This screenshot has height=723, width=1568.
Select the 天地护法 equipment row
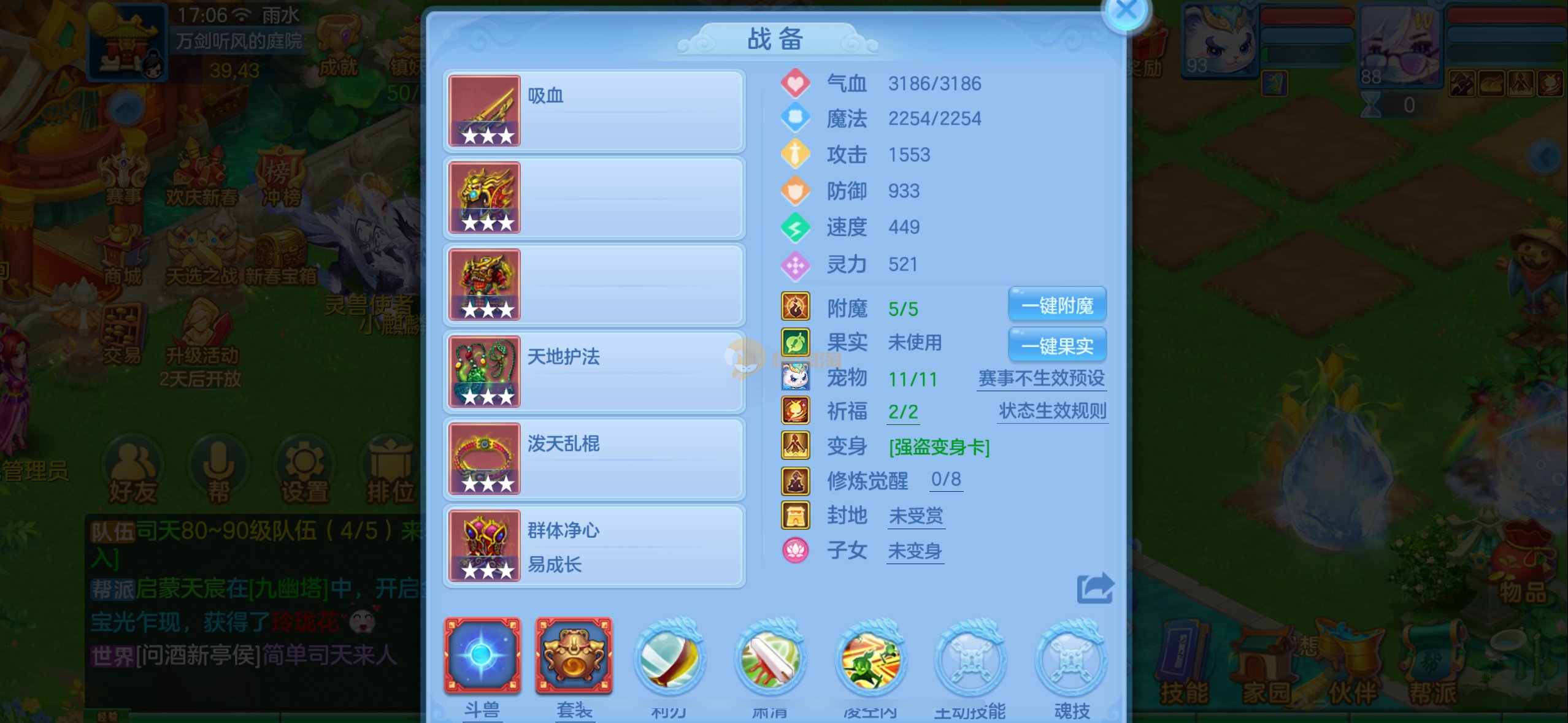pos(594,372)
